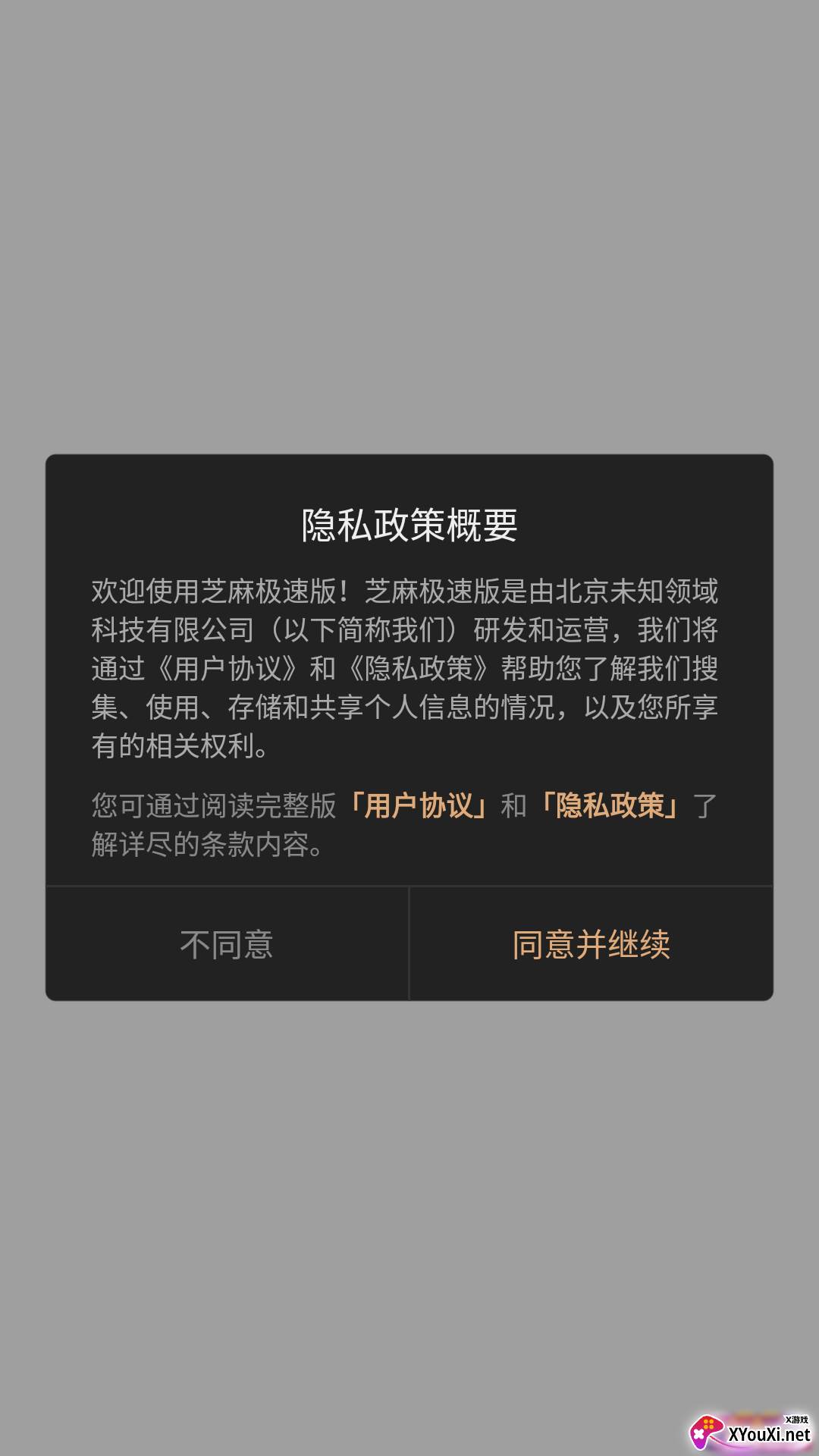This screenshot has width=819, height=1456.
Task: Read the highlighted「隐私政策」link
Action: click(x=610, y=805)
